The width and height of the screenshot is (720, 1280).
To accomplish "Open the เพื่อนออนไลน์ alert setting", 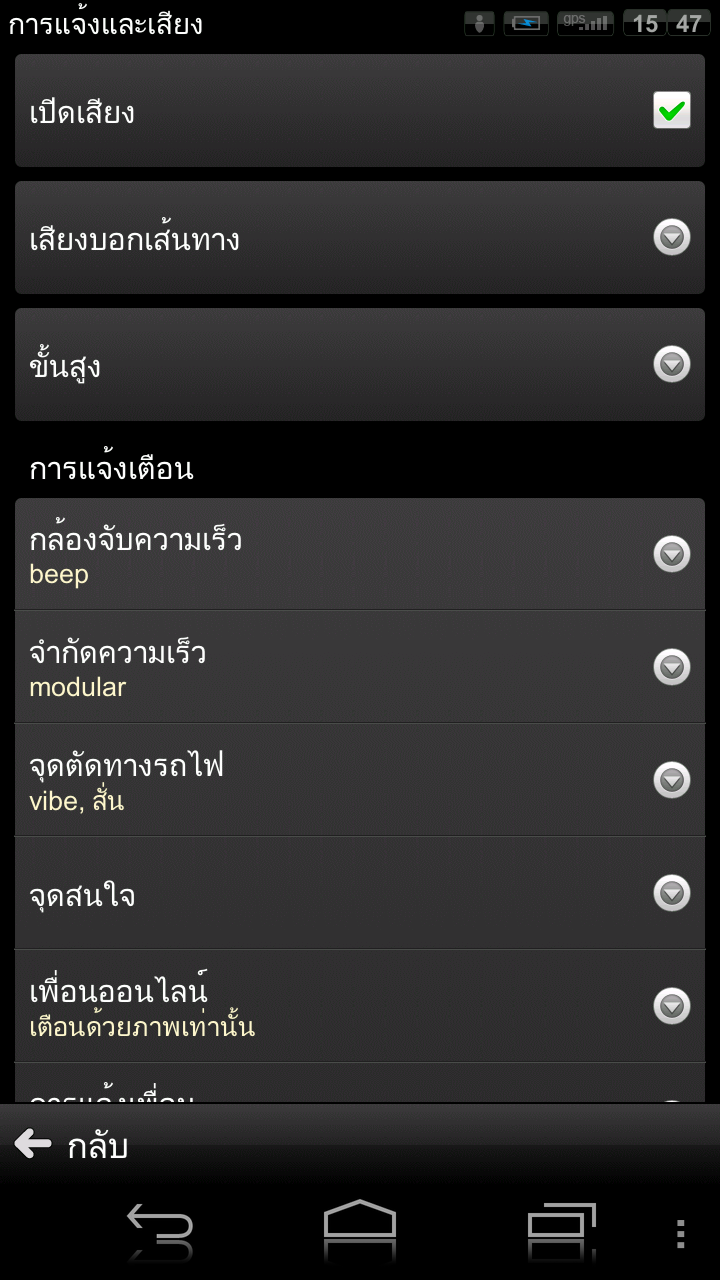I will (x=360, y=1007).
